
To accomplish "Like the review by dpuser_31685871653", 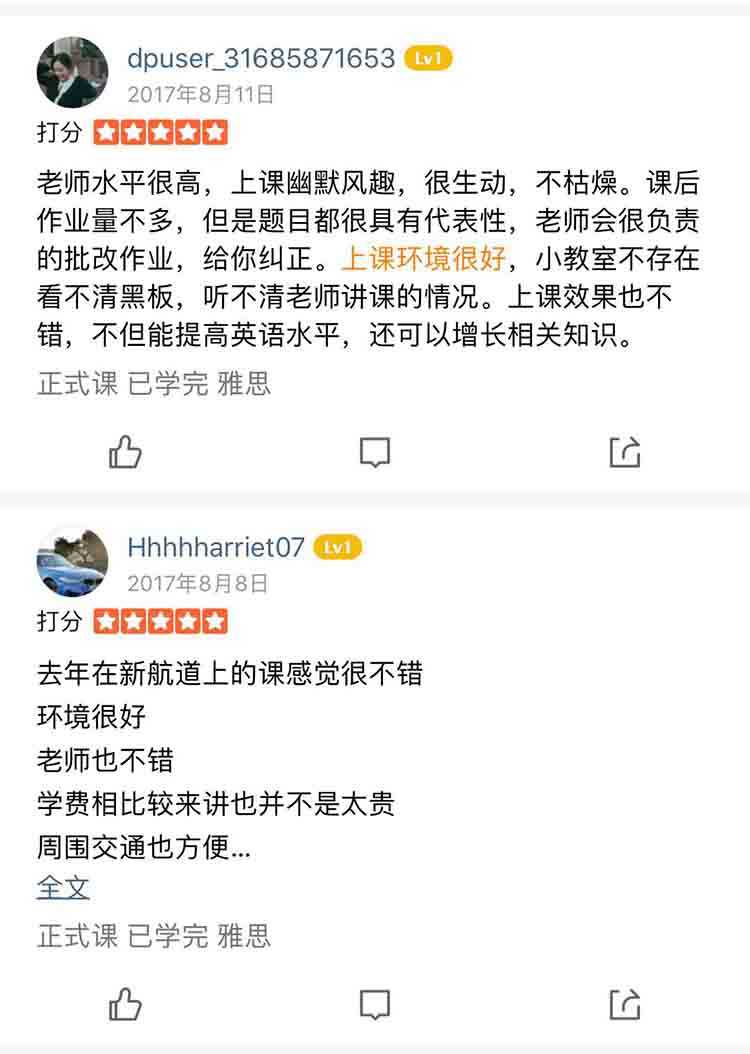I will (125, 452).
